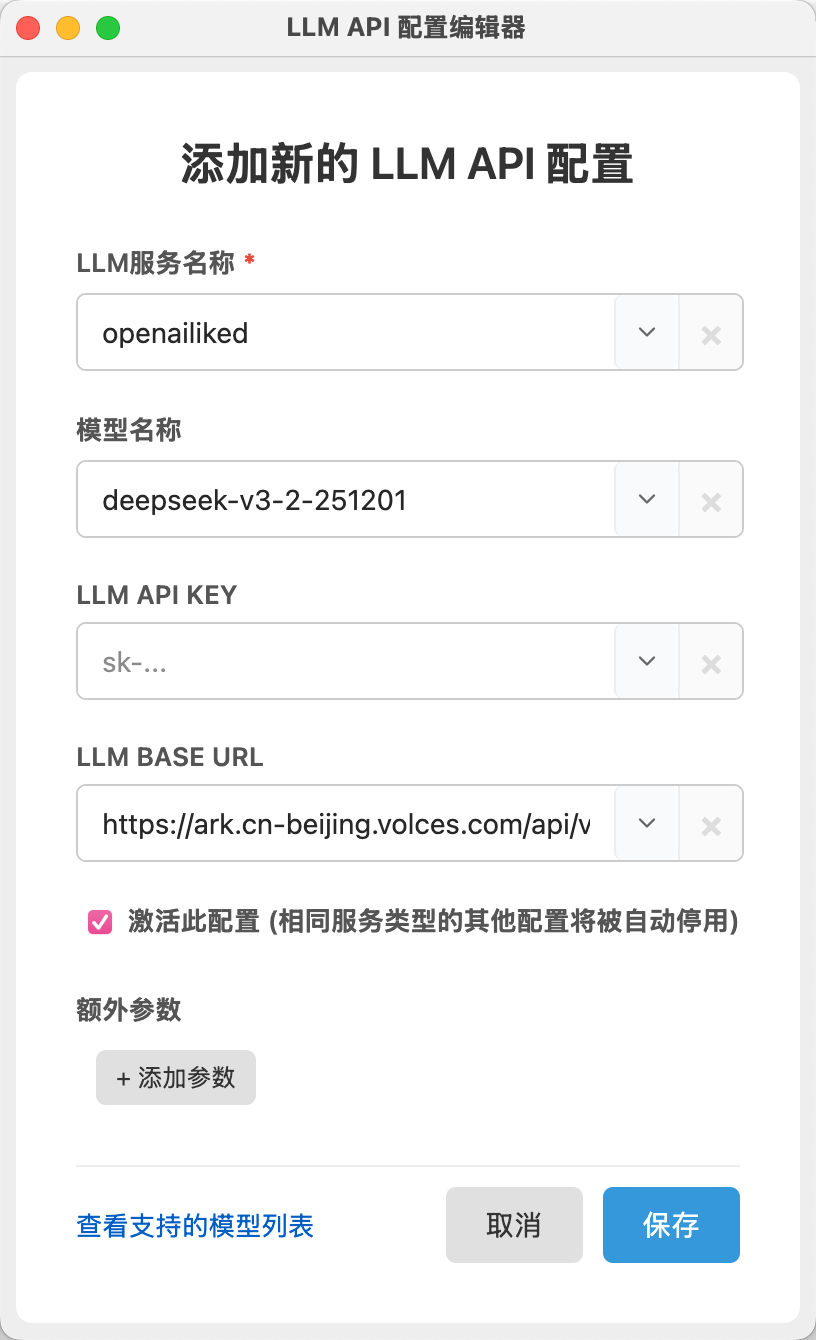
Task: Cancel the configuration with 取消
Action: (514, 1224)
